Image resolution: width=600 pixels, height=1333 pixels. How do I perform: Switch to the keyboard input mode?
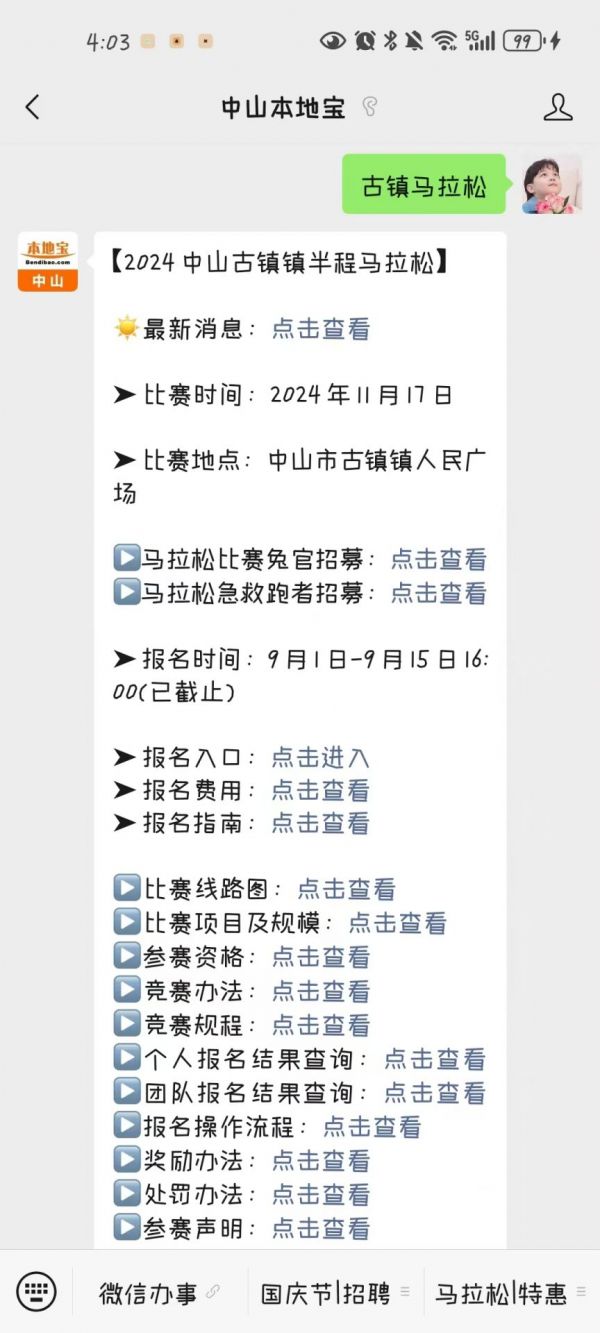coord(37,1292)
